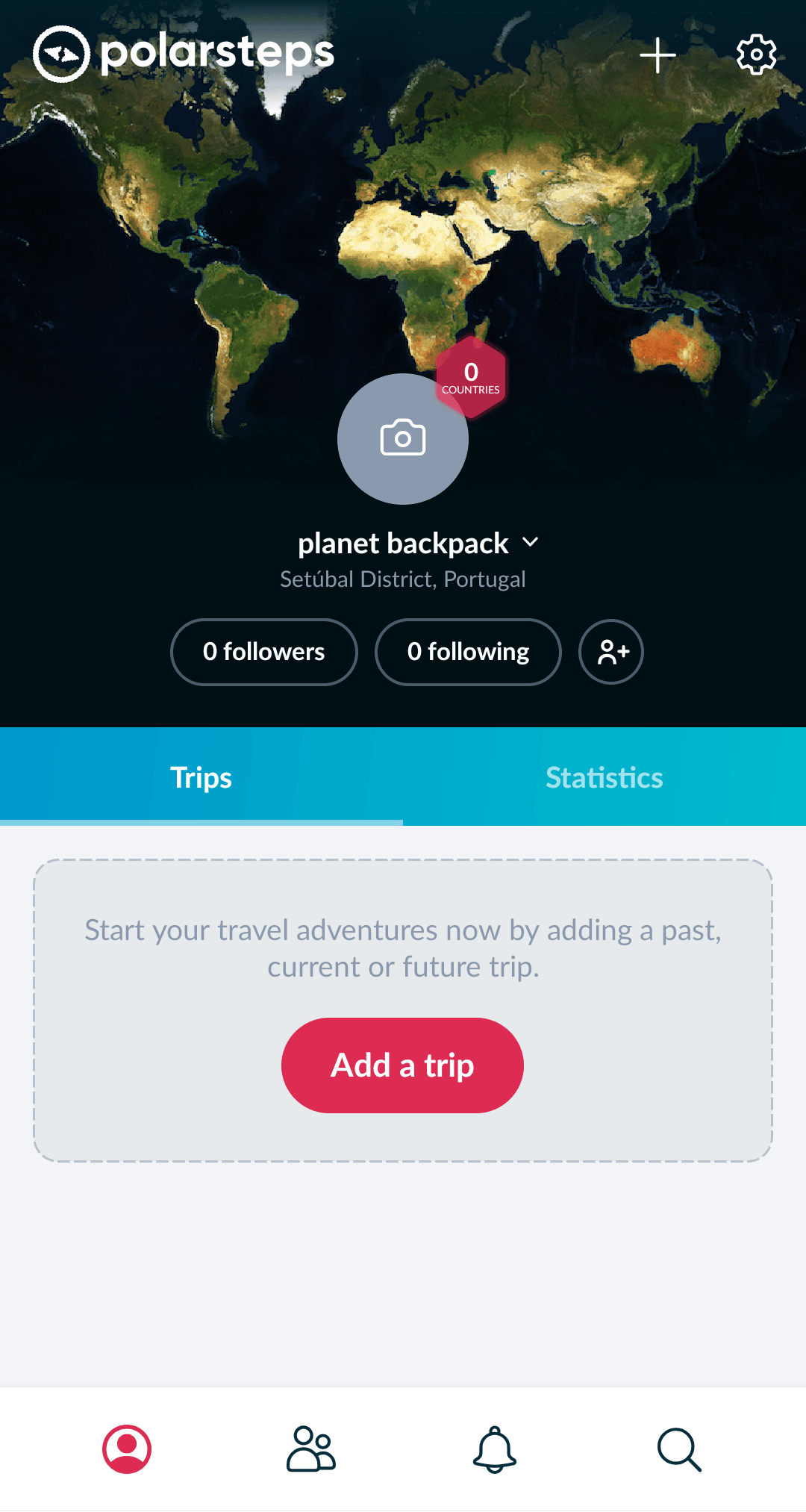Tap the 0 countries badge

tap(471, 377)
